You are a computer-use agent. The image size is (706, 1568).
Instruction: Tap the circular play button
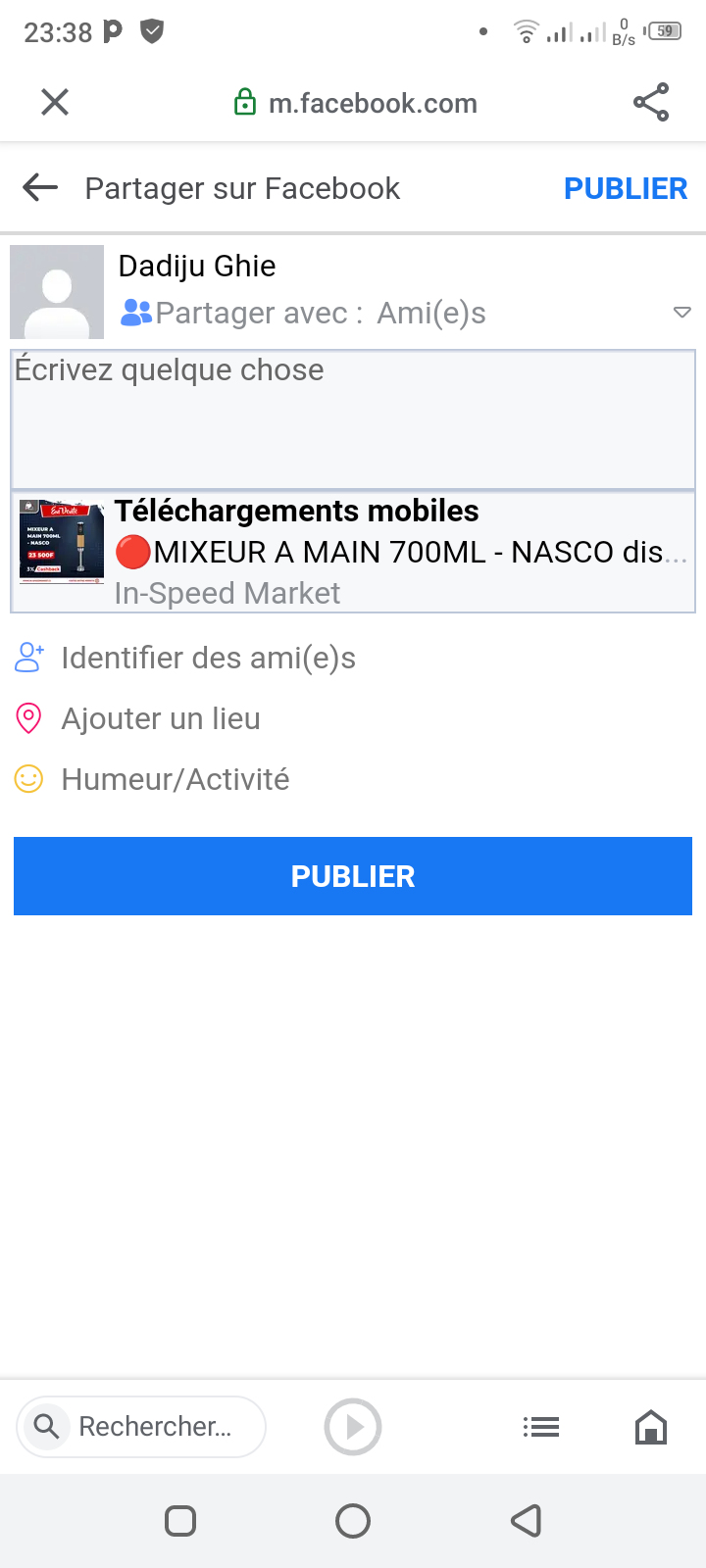pos(353,1427)
